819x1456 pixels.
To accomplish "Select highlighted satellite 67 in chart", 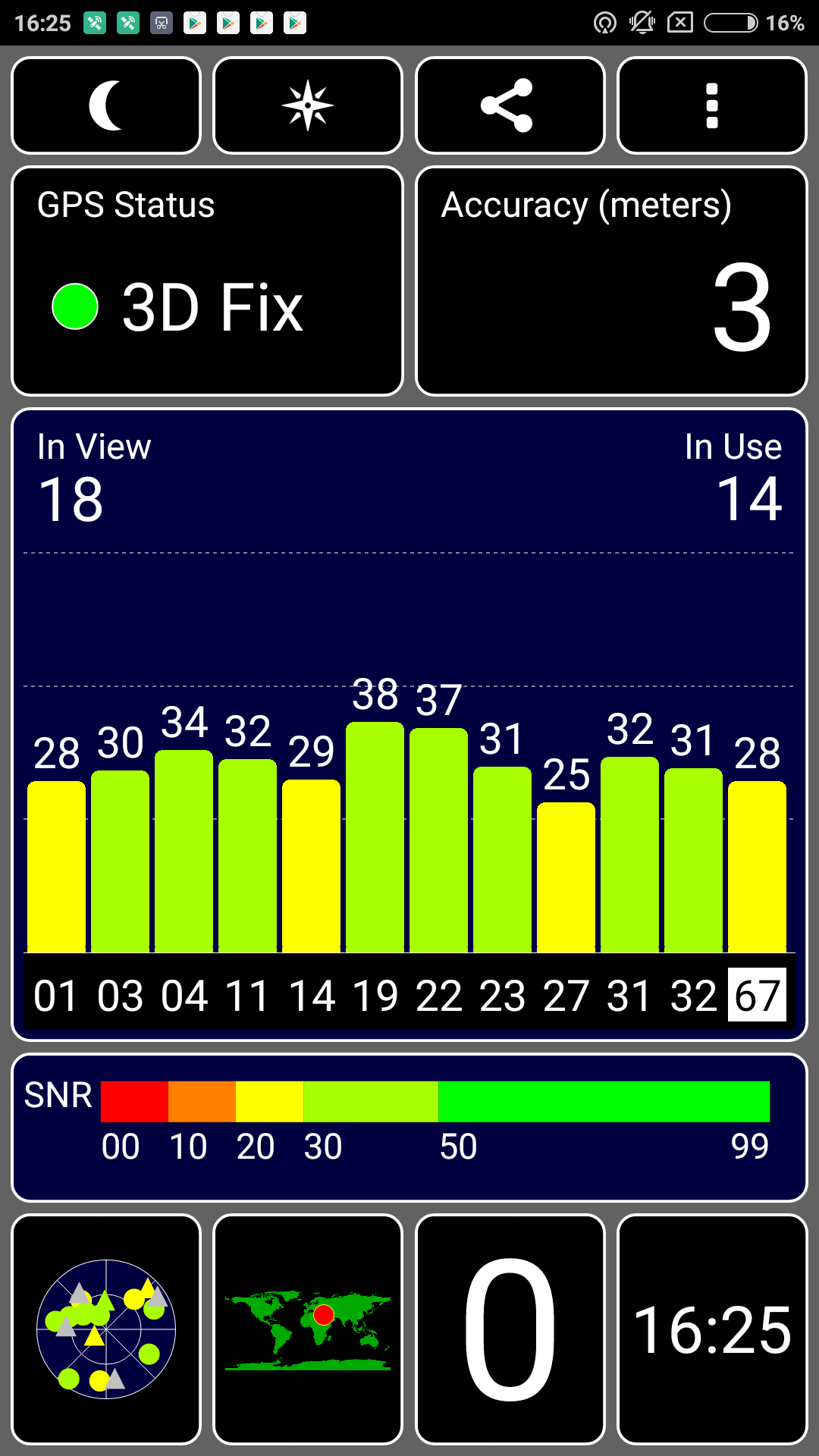I will pyautogui.click(x=757, y=995).
